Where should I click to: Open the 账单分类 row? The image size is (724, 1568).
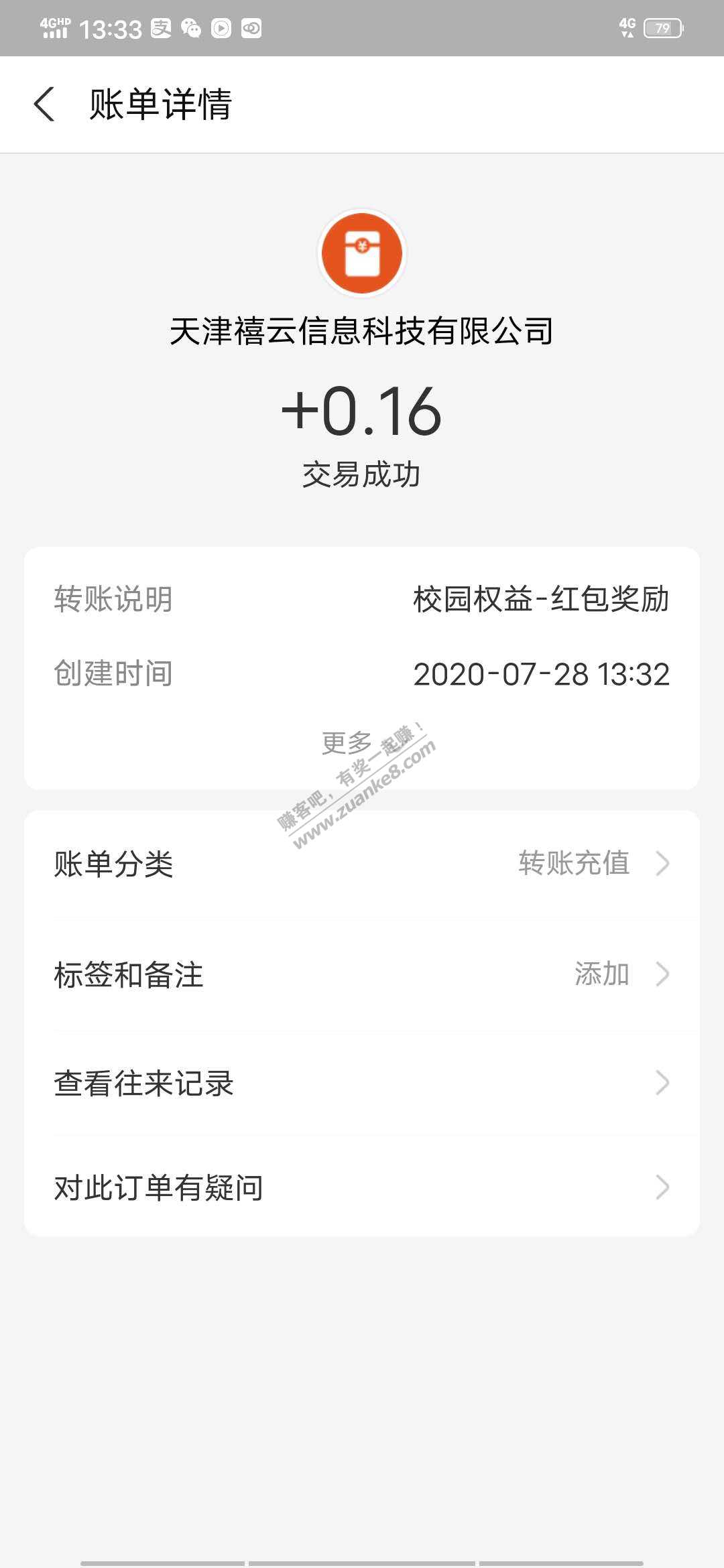click(362, 863)
